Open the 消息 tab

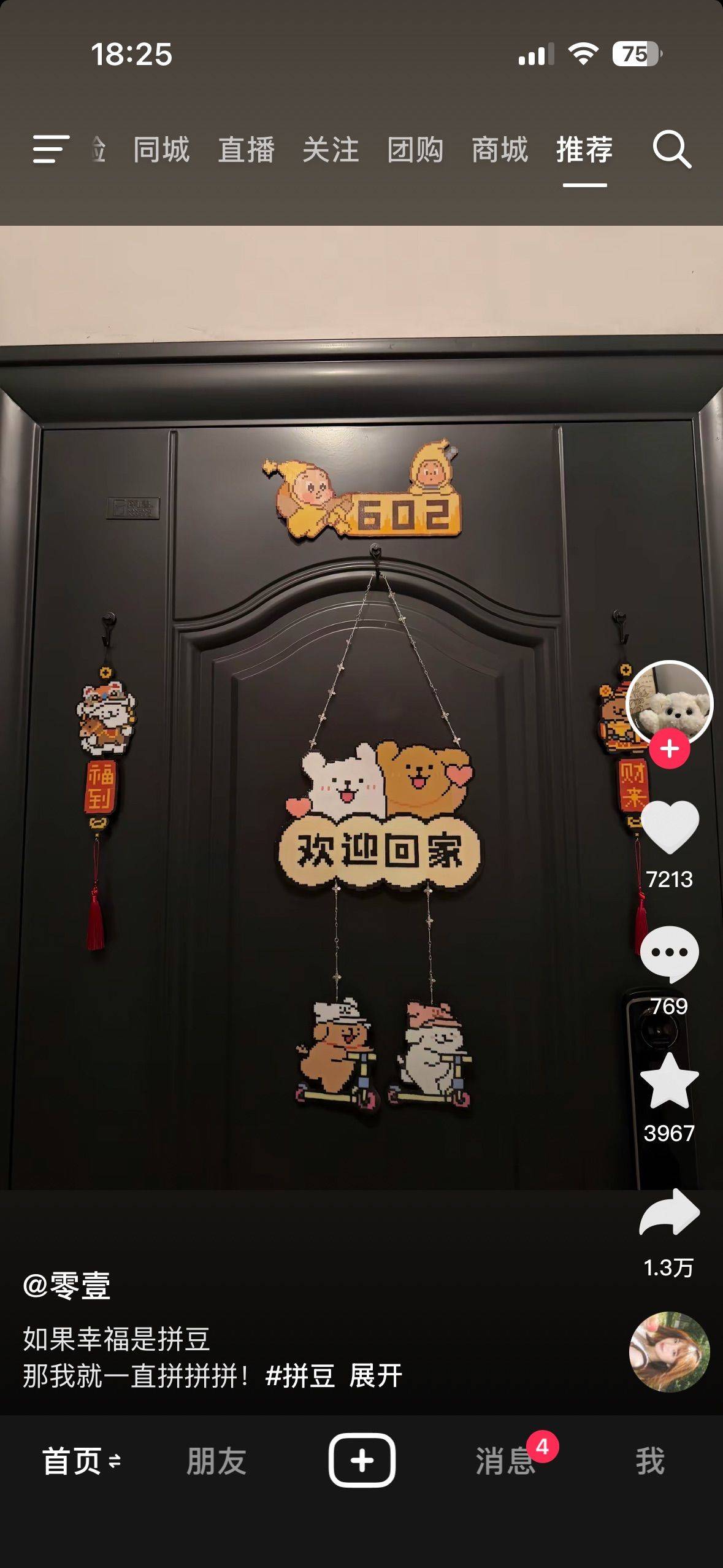[505, 1461]
